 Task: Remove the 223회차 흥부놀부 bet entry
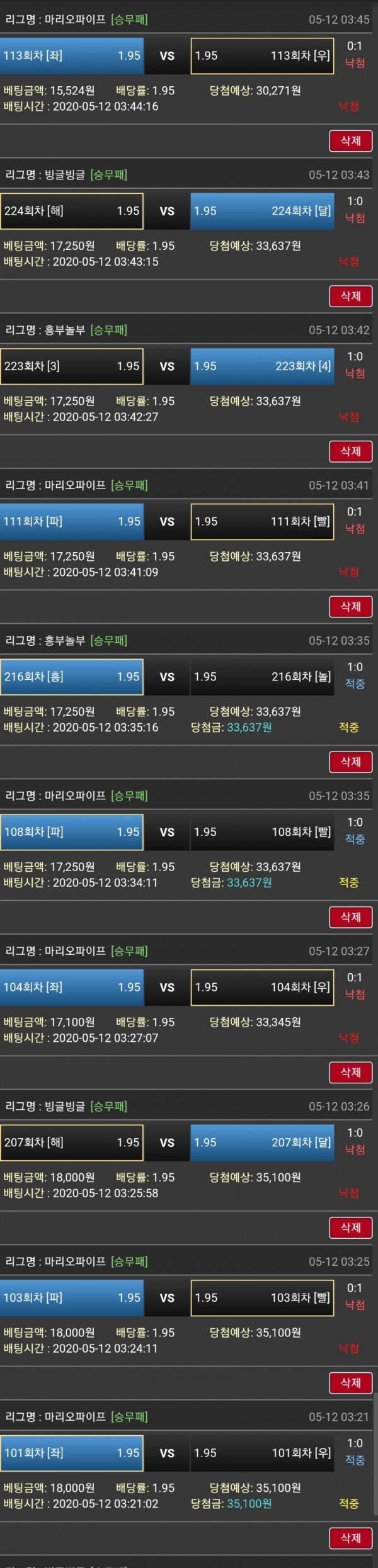tap(350, 451)
